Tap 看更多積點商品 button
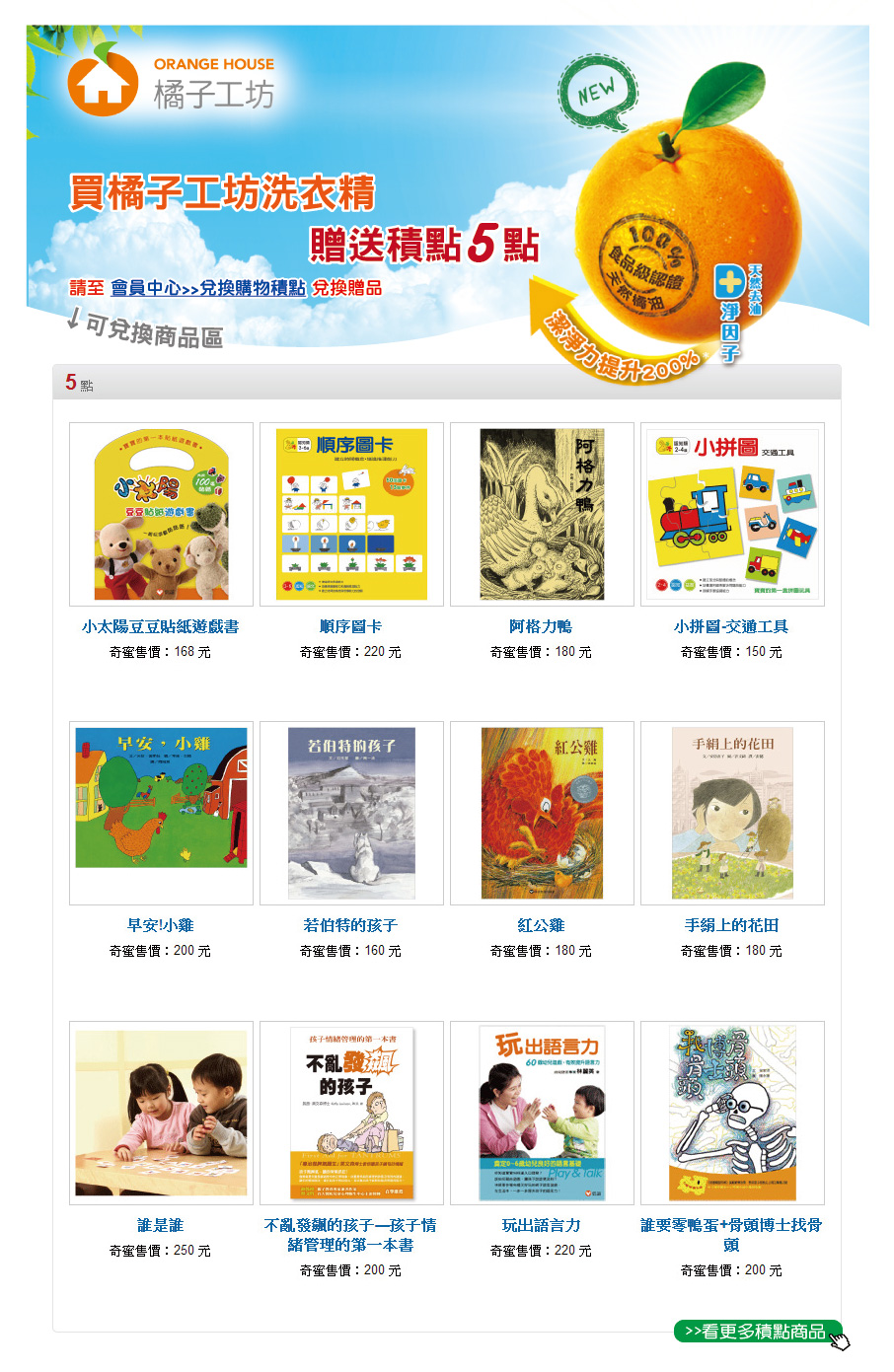Viewport: 894px width, 1372px height. (x=757, y=1332)
